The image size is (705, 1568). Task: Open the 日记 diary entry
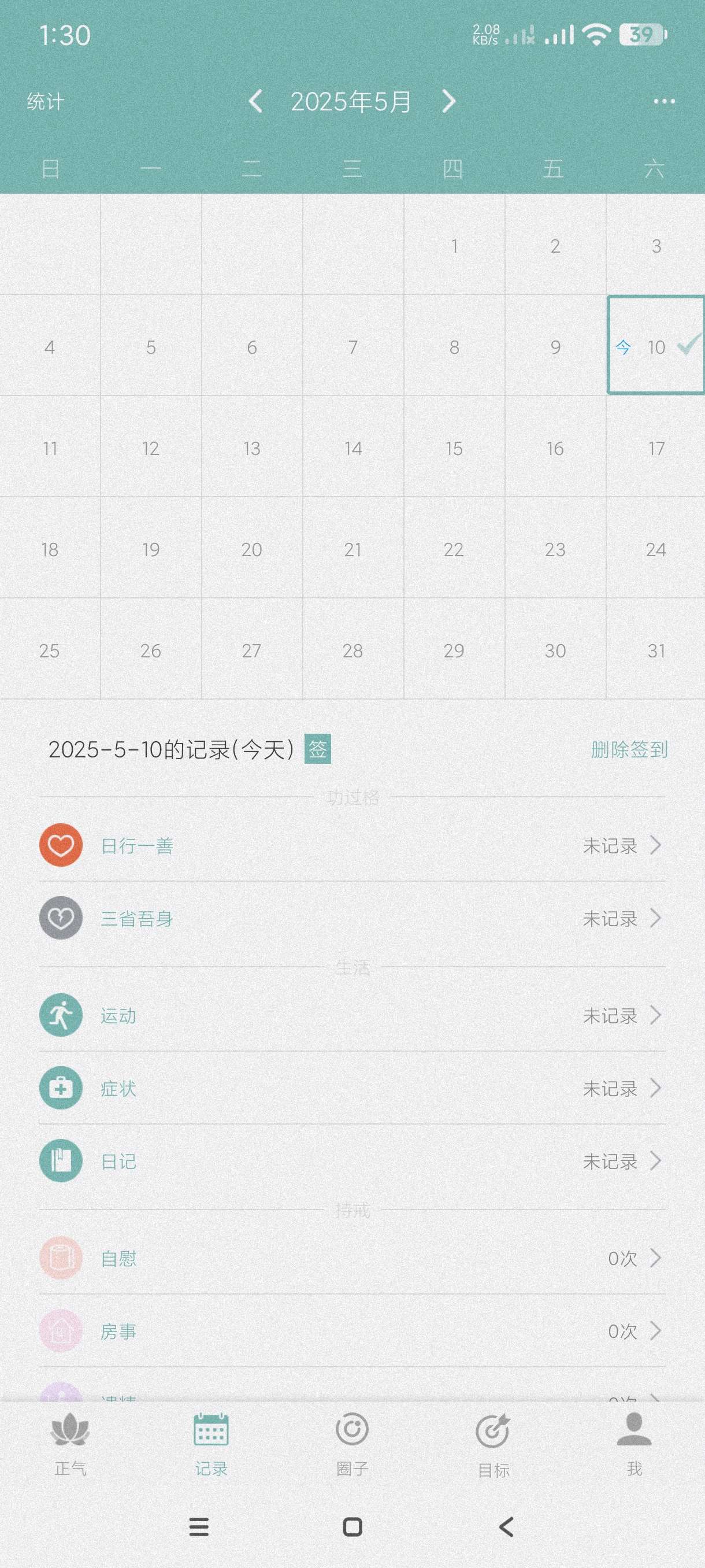point(352,1161)
